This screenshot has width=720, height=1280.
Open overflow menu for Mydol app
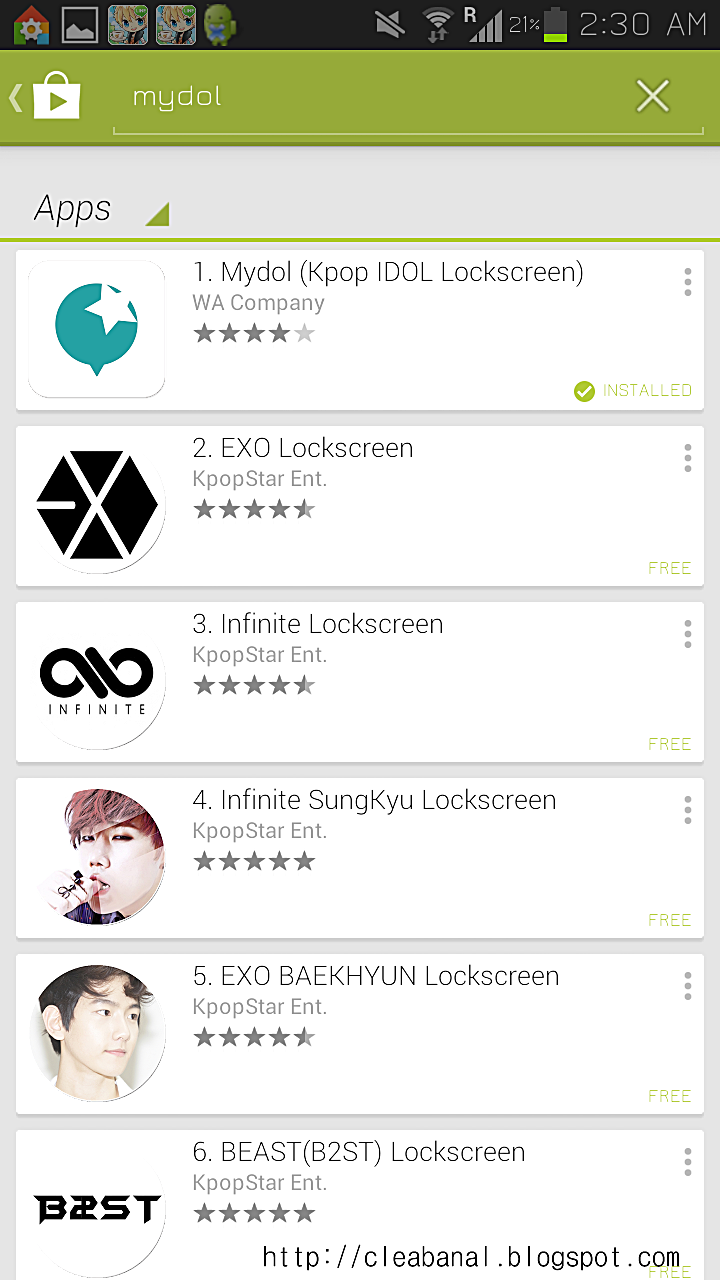point(687,282)
